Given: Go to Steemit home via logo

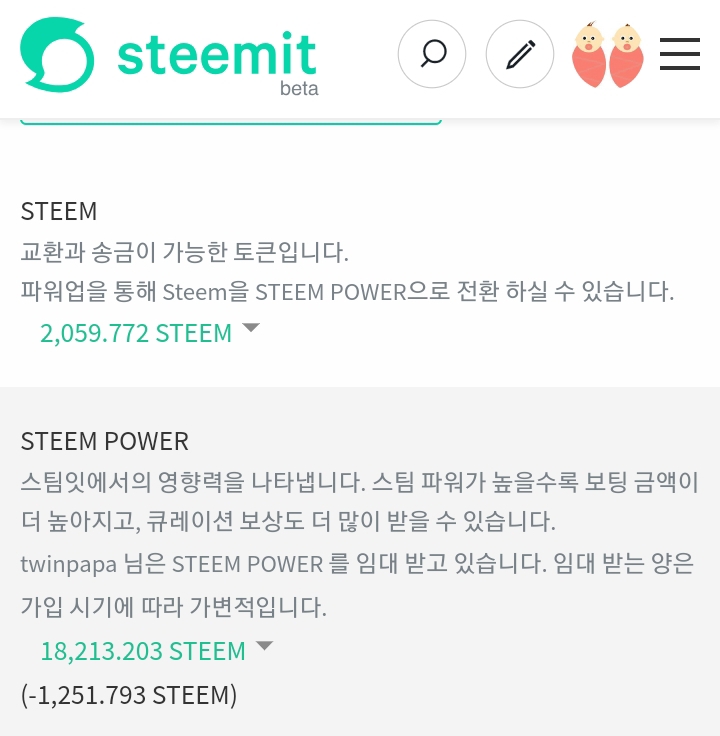Looking at the screenshot, I should tap(168, 55).
